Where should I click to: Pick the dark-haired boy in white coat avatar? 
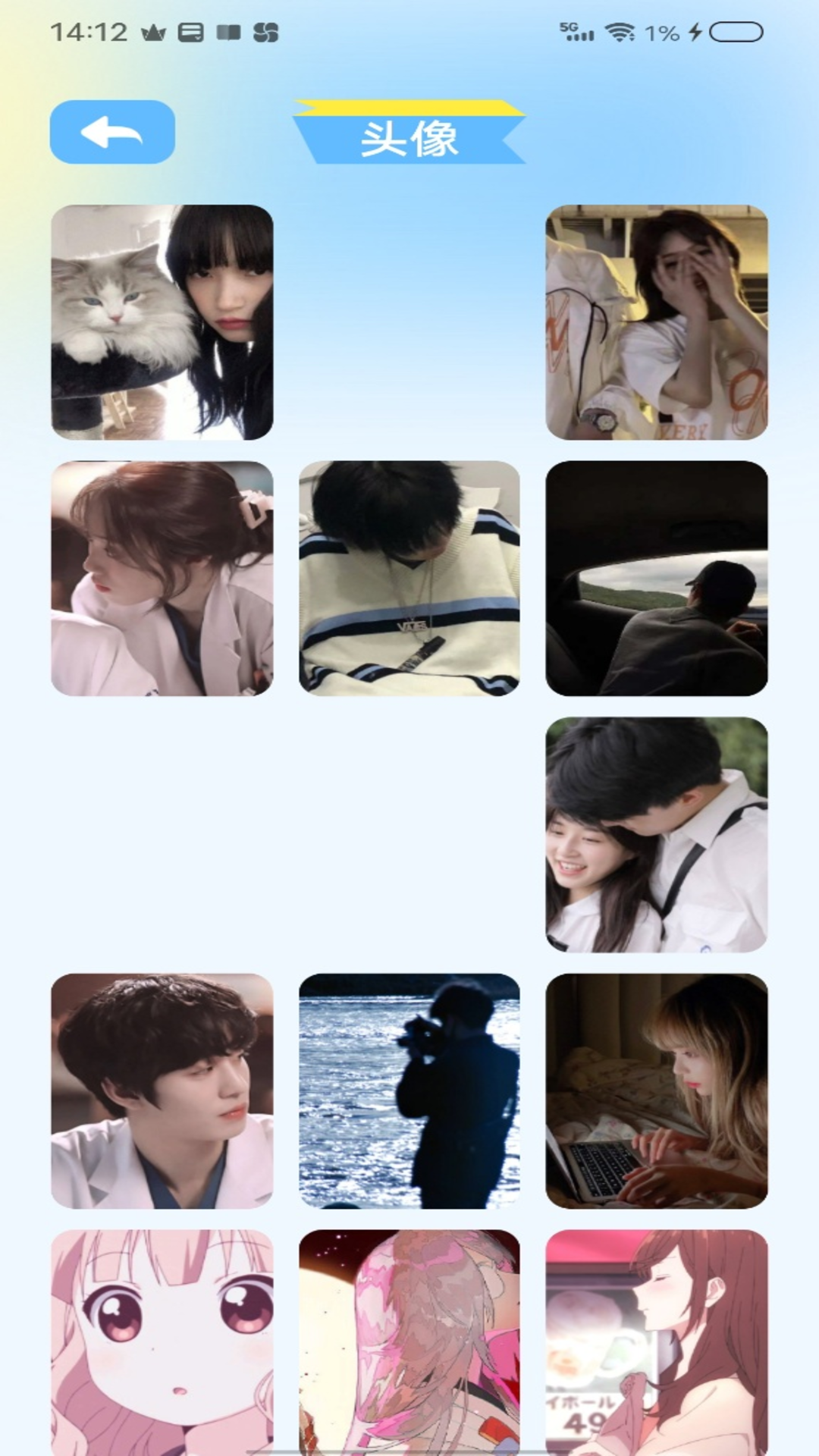coord(162,1091)
